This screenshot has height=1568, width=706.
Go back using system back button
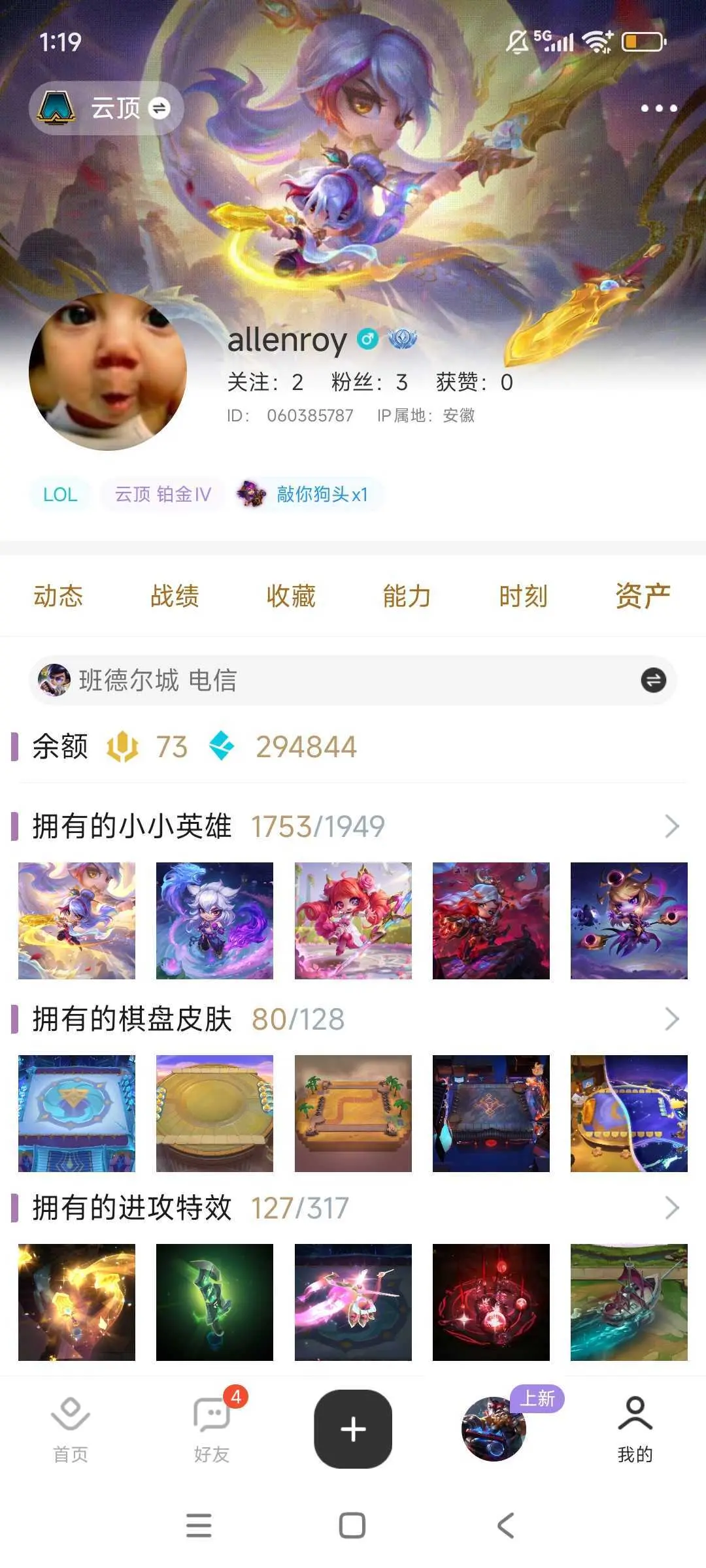click(x=506, y=1526)
